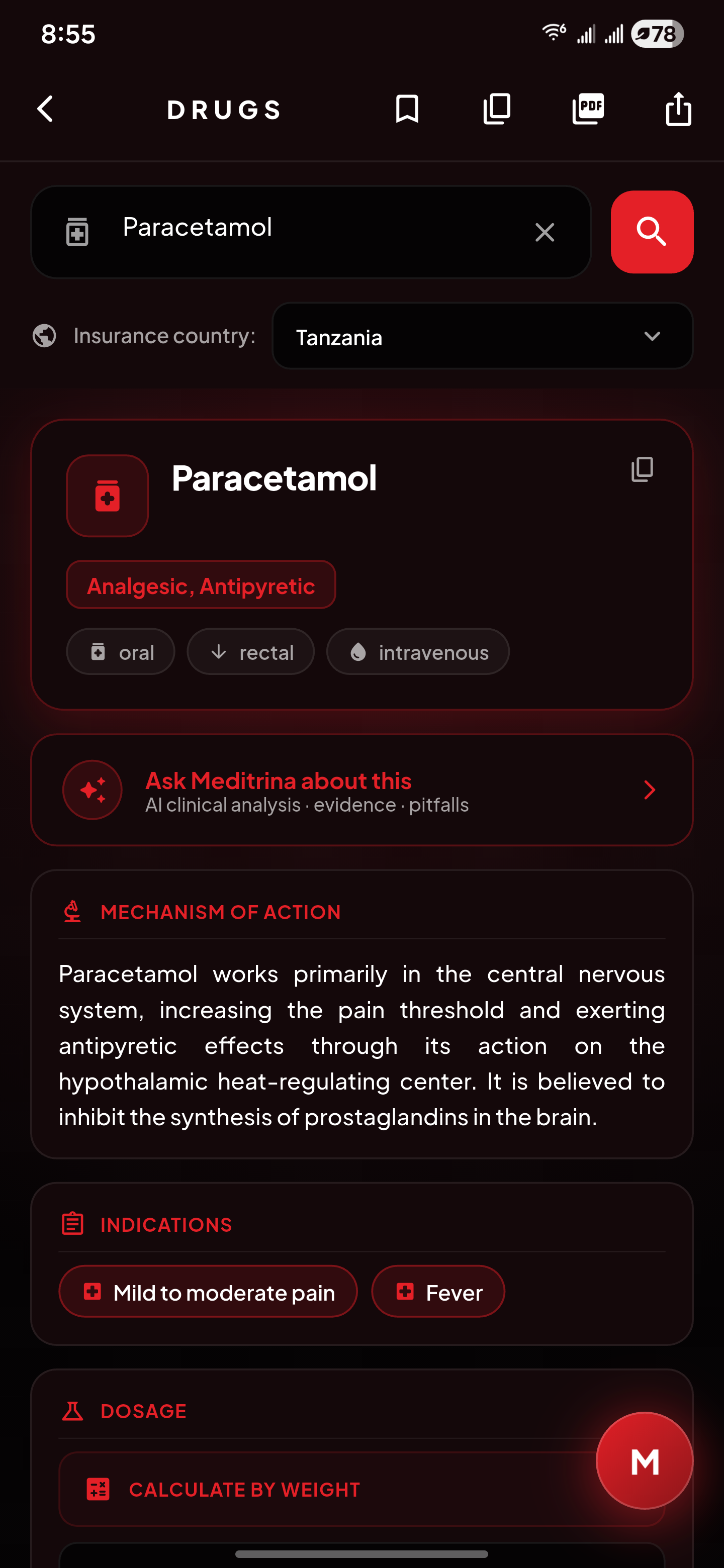This screenshot has width=724, height=1568.
Task: Share this drug page
Action: [678, 110]
